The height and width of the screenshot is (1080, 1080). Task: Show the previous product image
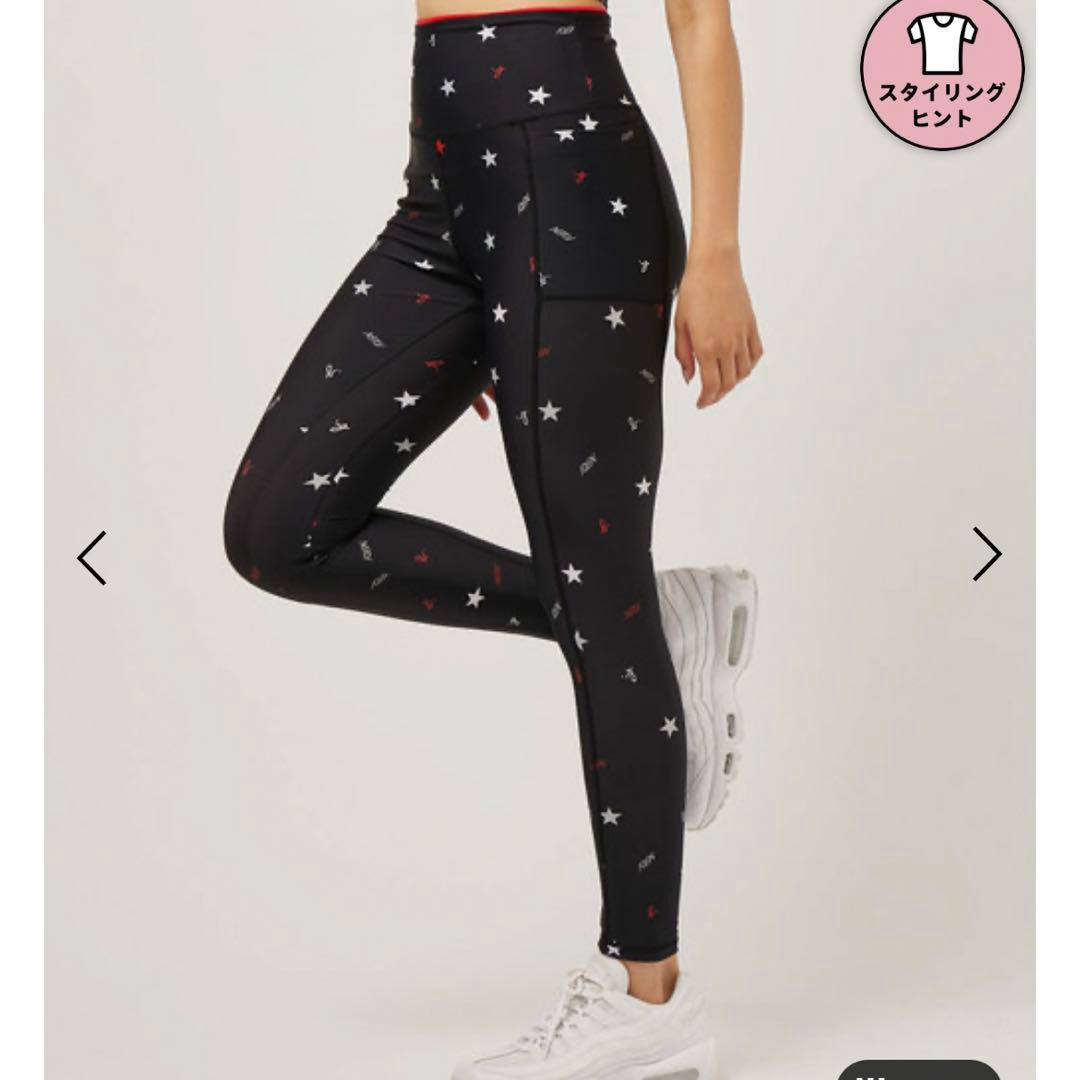(x=92, y=557)
